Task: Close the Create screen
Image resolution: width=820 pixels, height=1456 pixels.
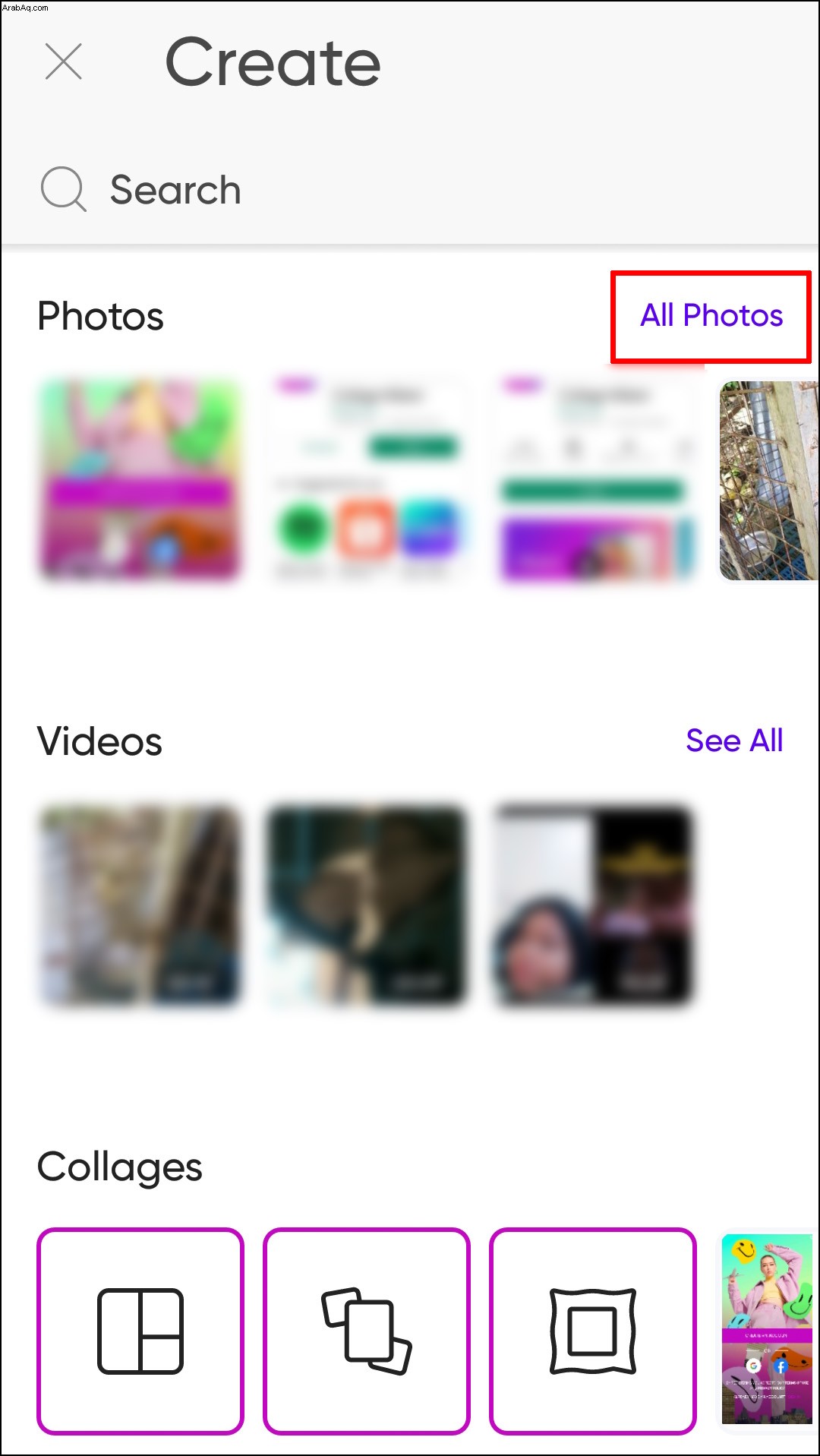Action: click(64, 62)
